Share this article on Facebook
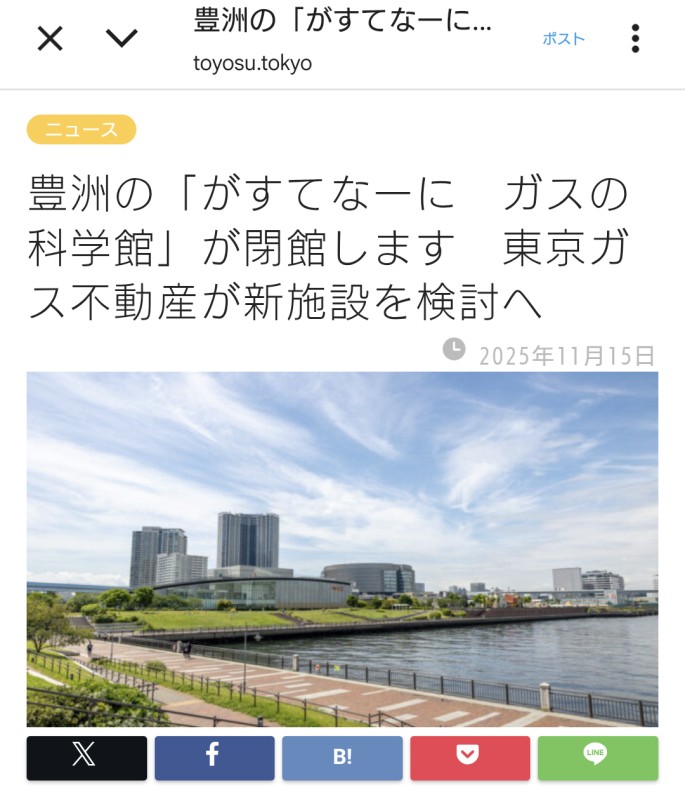The width and height of the screenshot is (685, 807). pyautogui.click(x=214, y=757)
